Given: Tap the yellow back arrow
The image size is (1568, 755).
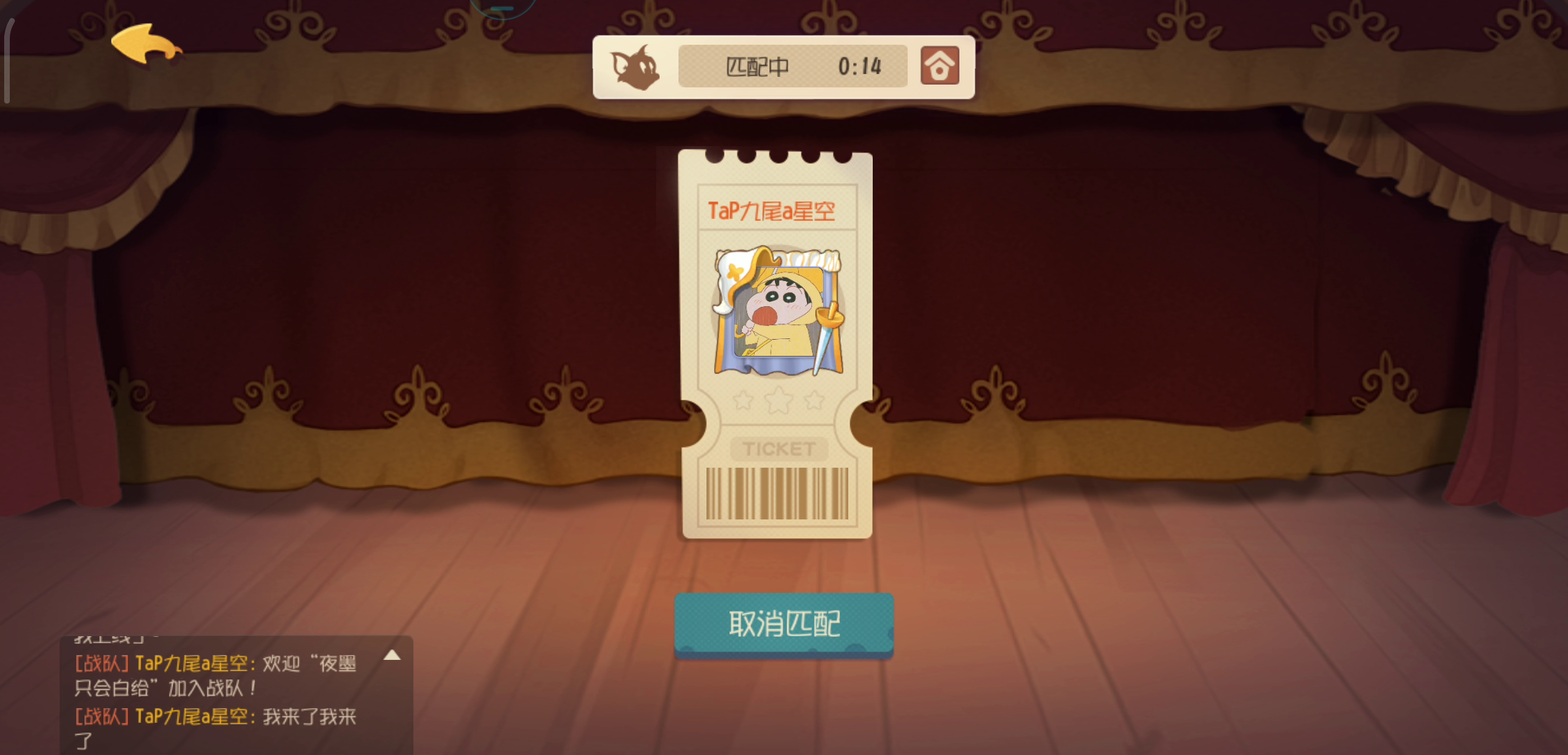Looking at the screenshot, I should point(145,45).
